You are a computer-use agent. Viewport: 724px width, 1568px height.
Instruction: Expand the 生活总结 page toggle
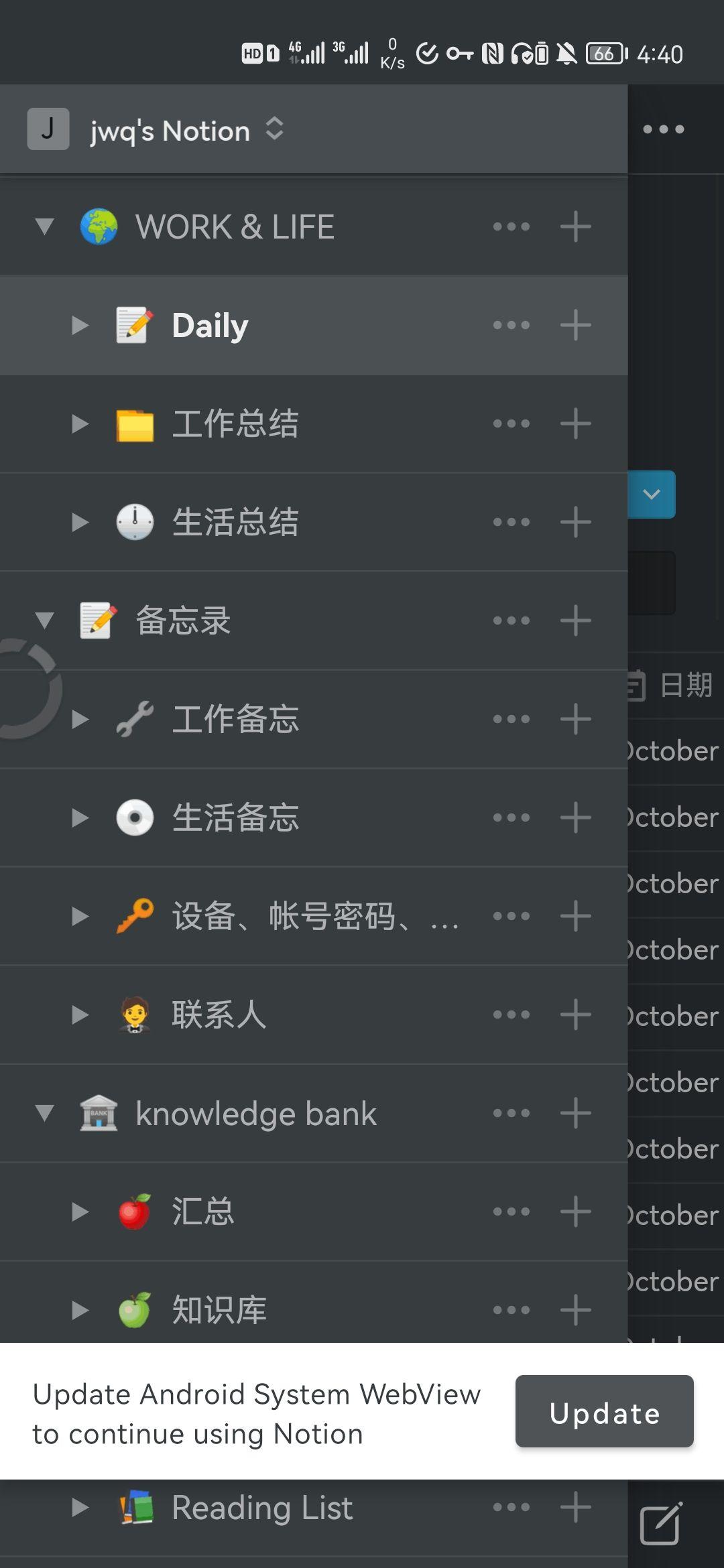[x=80, y=523]
